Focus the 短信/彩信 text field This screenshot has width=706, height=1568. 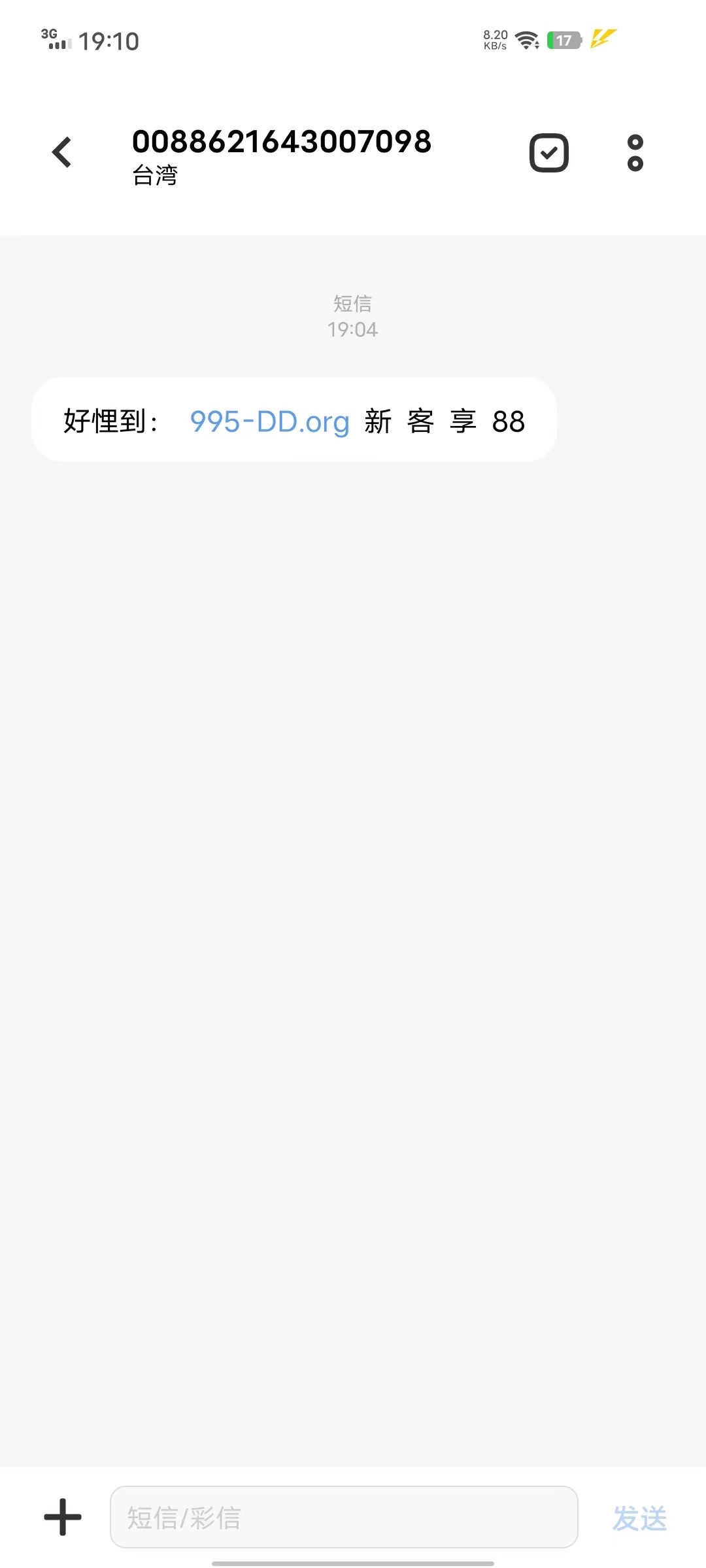344,1517
